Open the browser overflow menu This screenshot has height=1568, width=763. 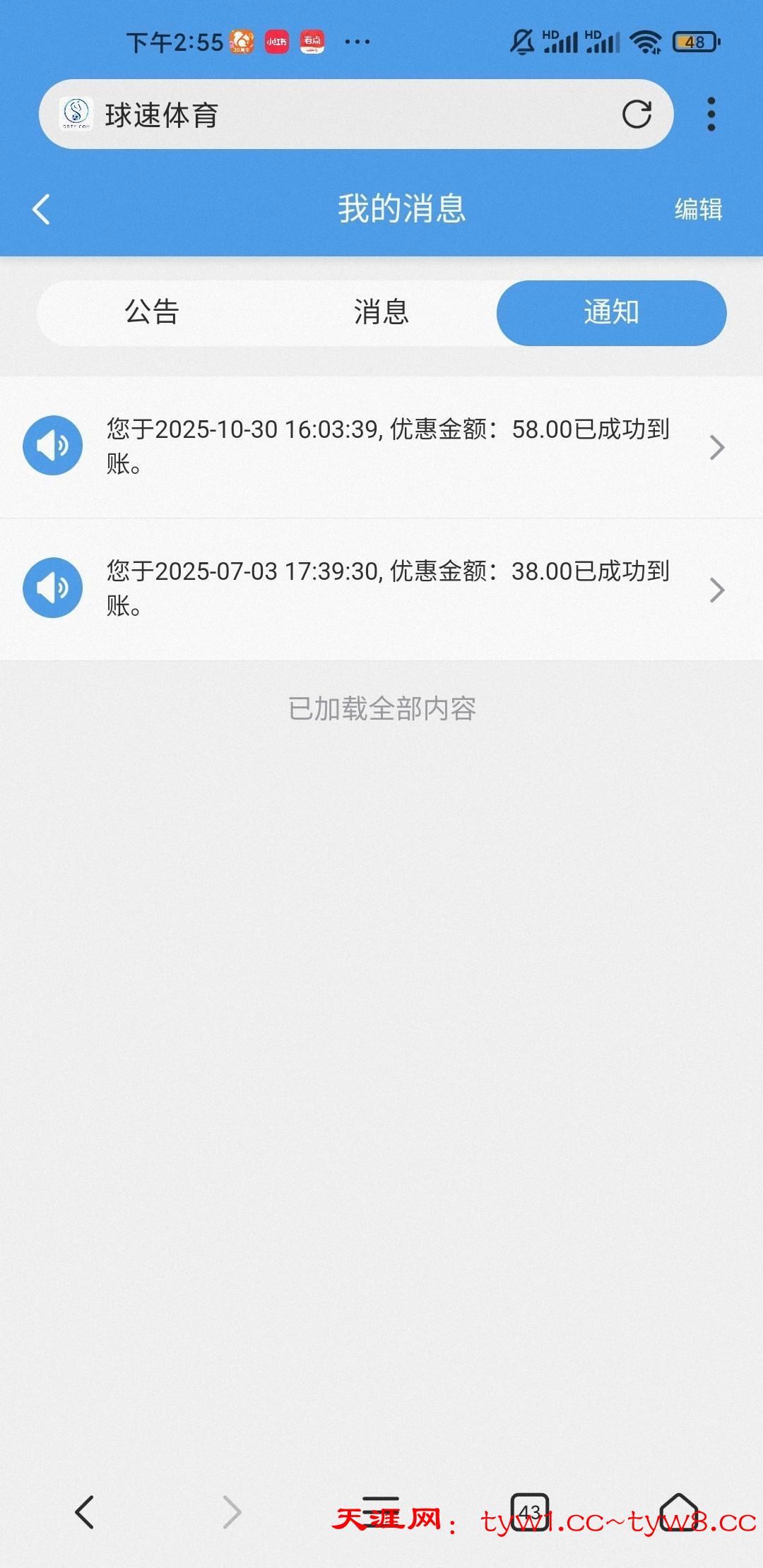point(711,114)
